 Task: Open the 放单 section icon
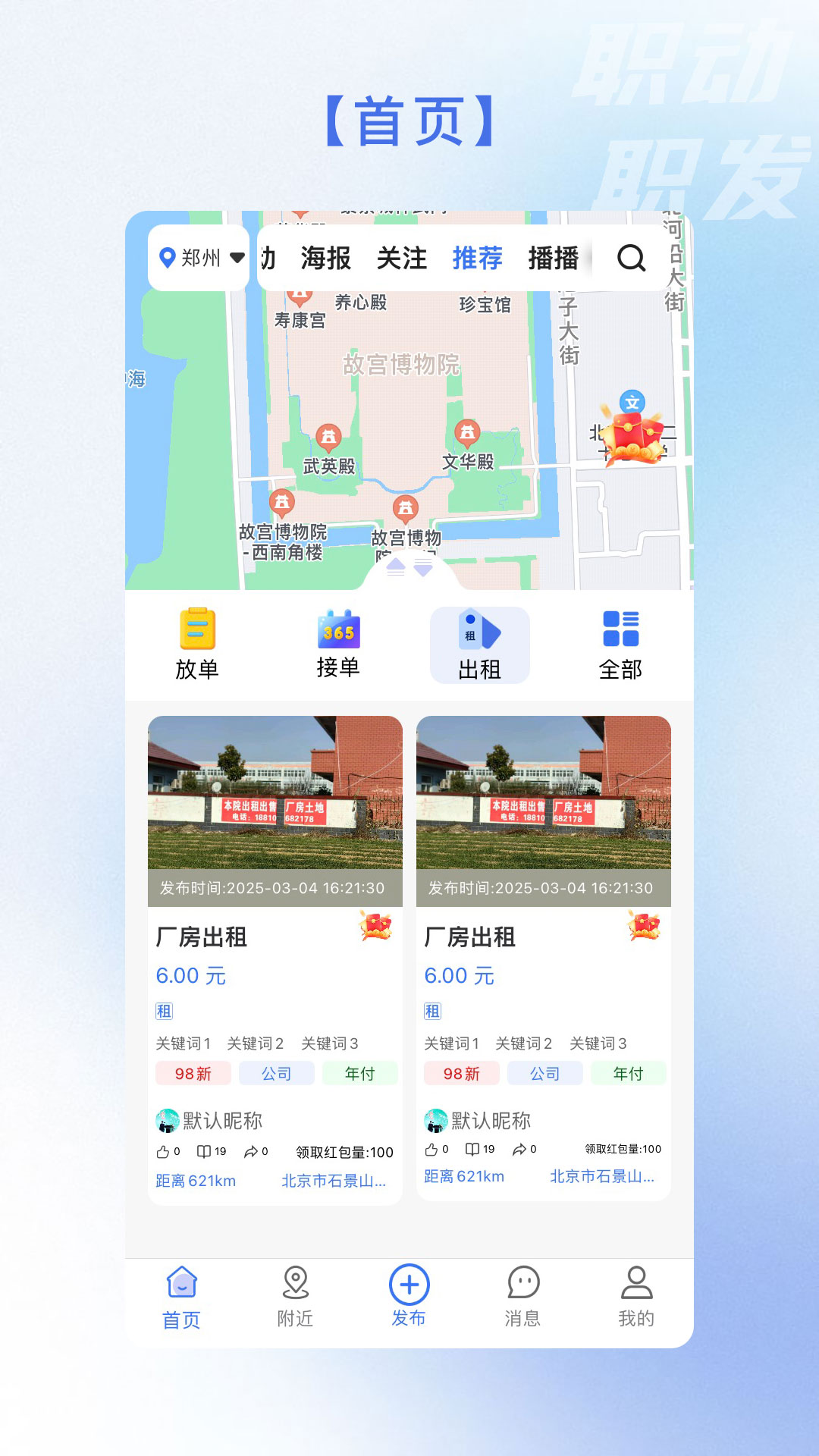pos(196,628)
